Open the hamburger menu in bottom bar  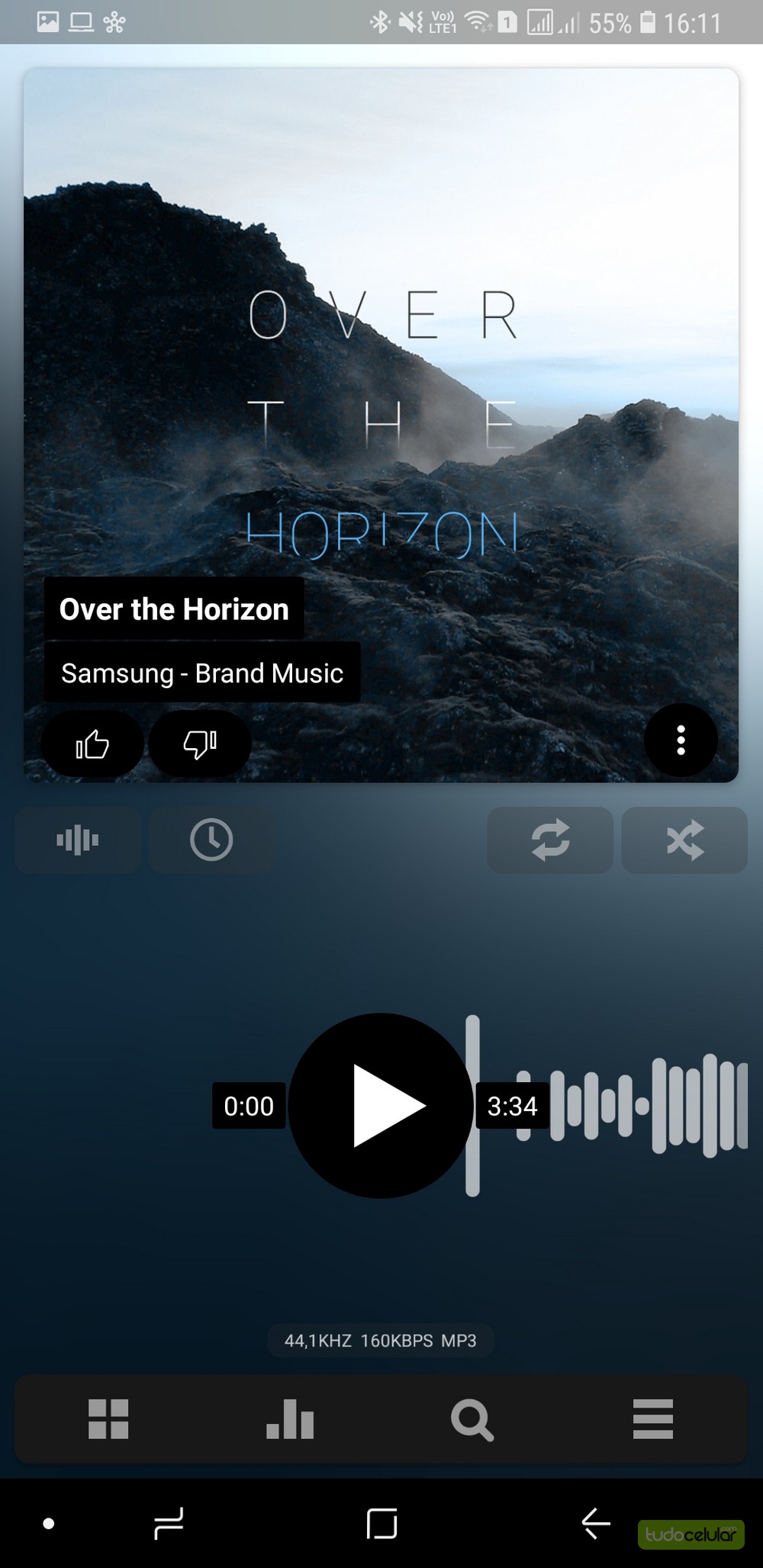(653, 1419)
